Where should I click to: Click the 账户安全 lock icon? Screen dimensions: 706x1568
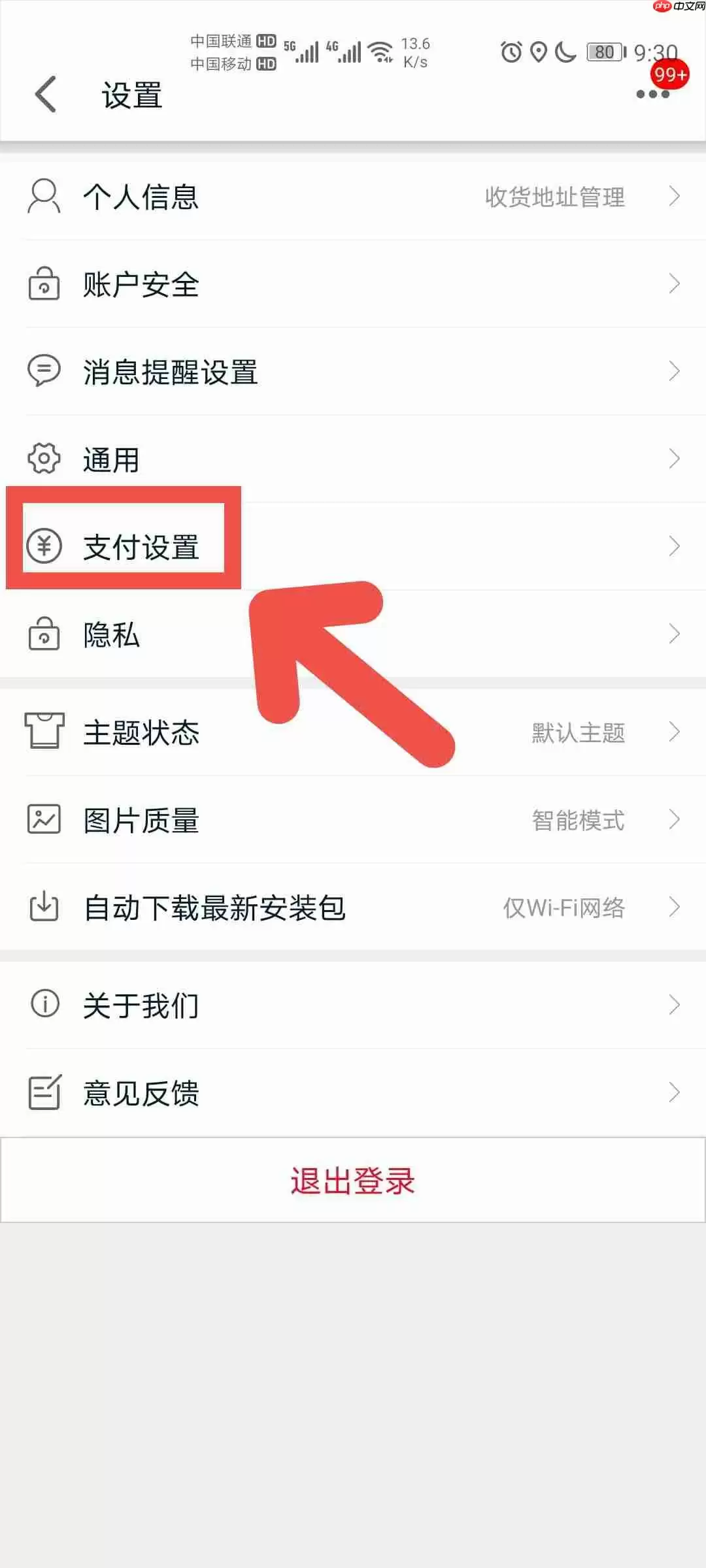coord(42,284)
